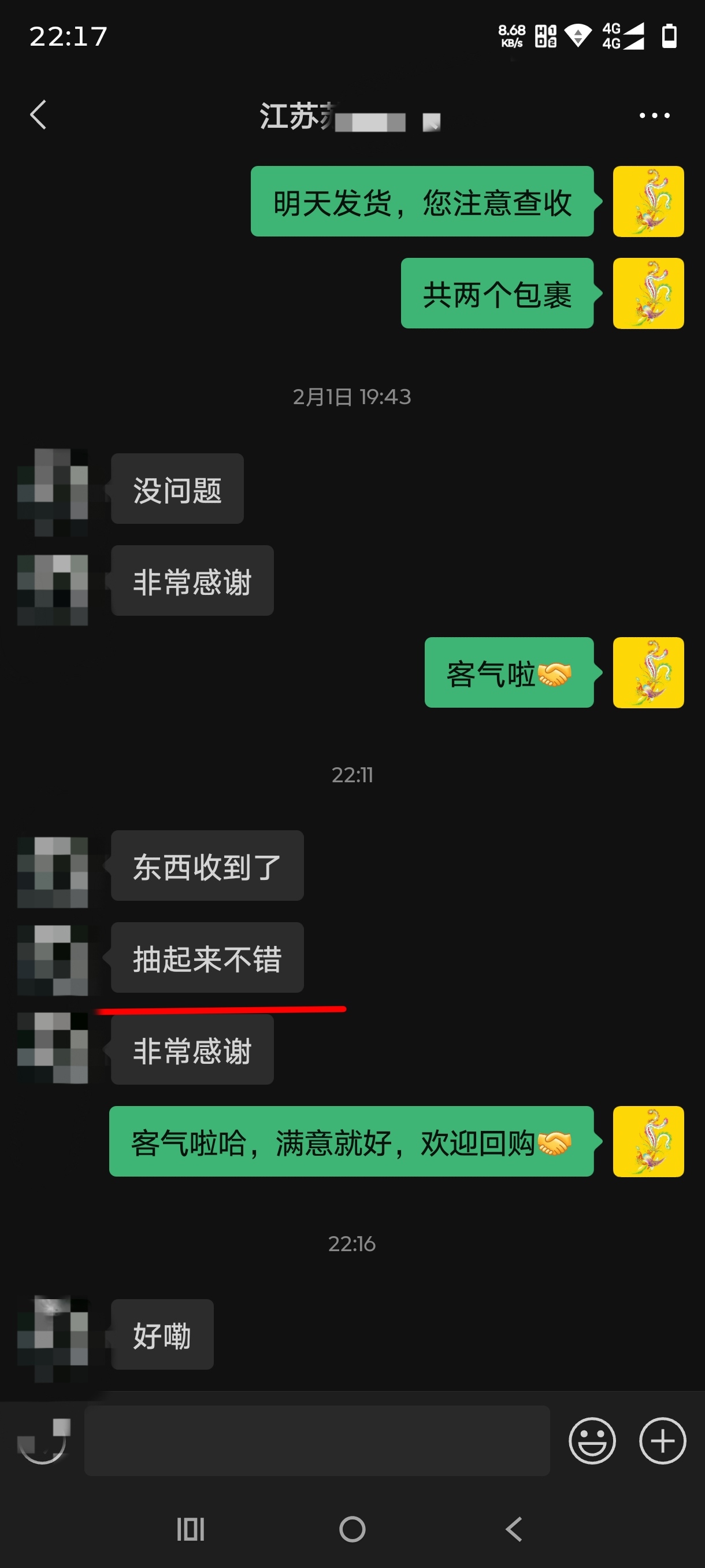The image size is (705, 1568).
Task: Open system recent apps
Action: (x=190, y=1529)
